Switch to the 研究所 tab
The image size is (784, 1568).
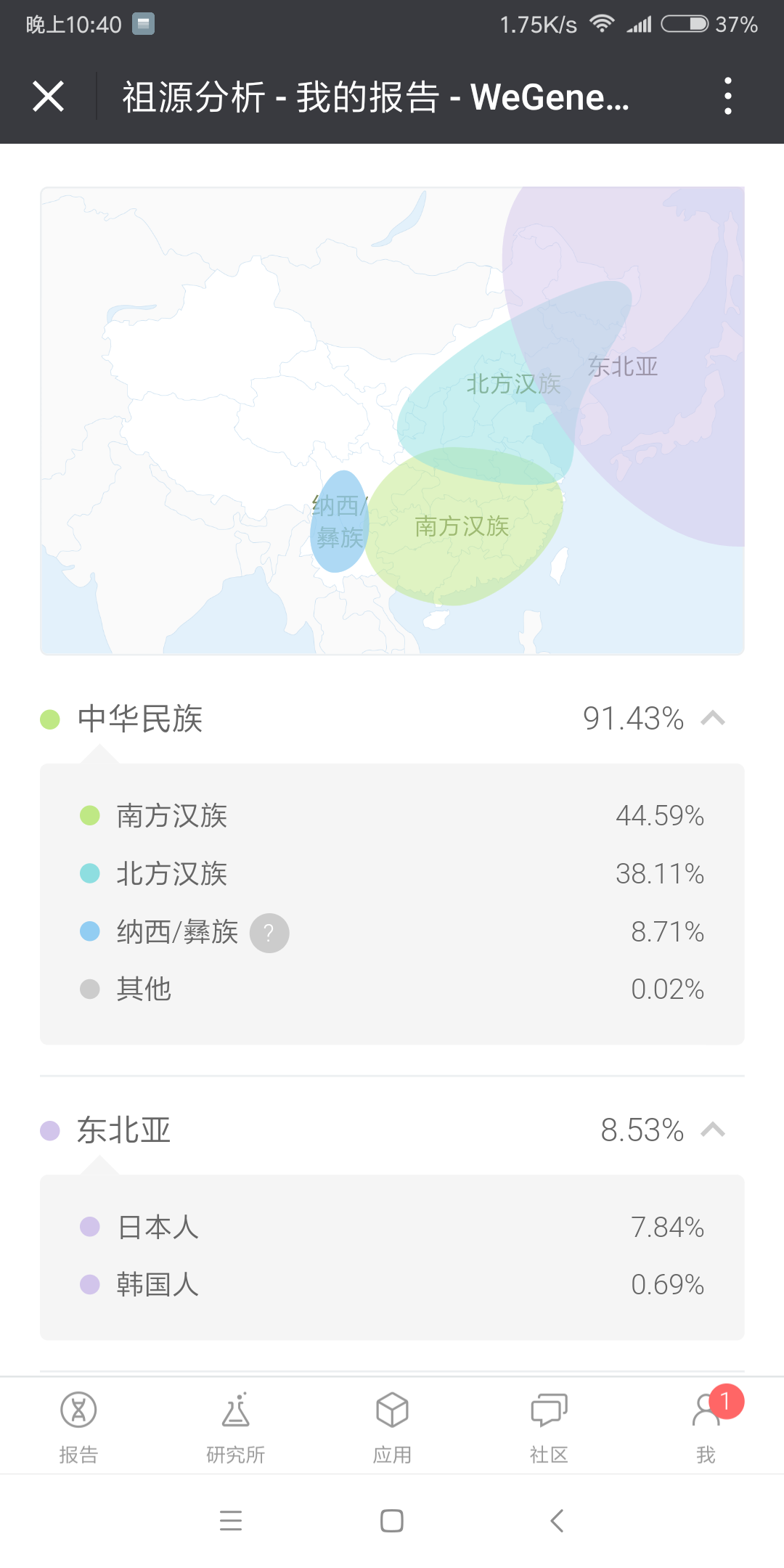[235, 1427]
